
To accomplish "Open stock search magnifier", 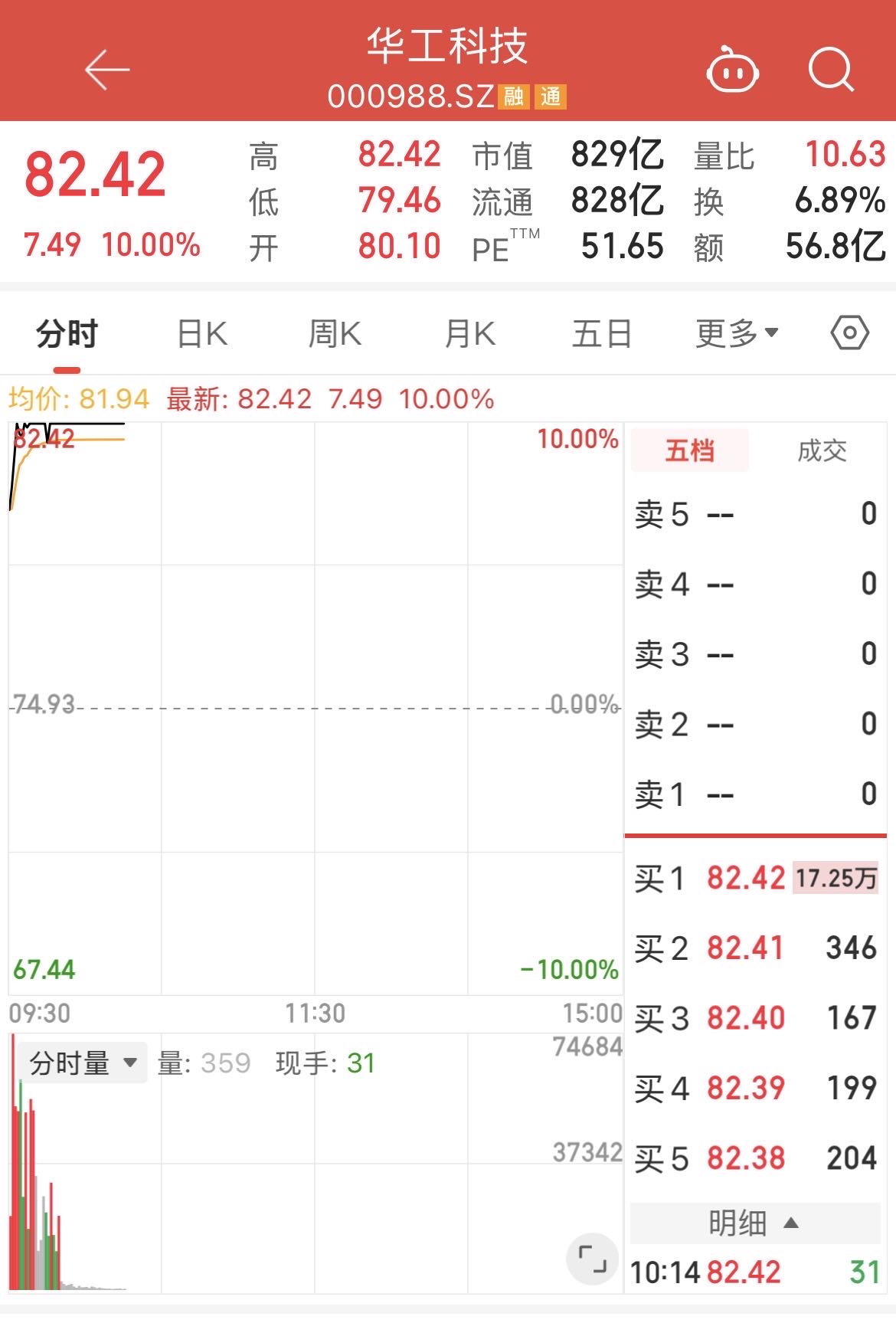I will [831, 70].
